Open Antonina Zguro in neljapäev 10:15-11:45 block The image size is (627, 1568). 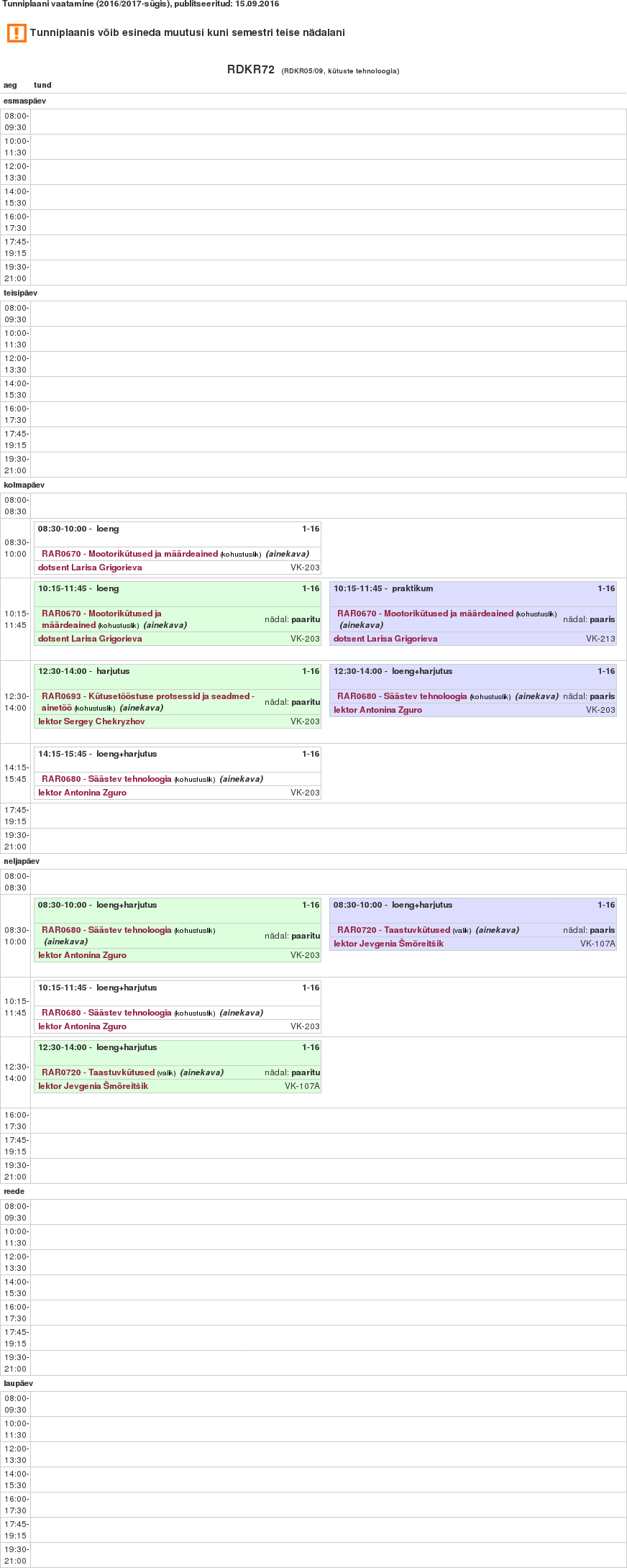tap(82, 1026)
